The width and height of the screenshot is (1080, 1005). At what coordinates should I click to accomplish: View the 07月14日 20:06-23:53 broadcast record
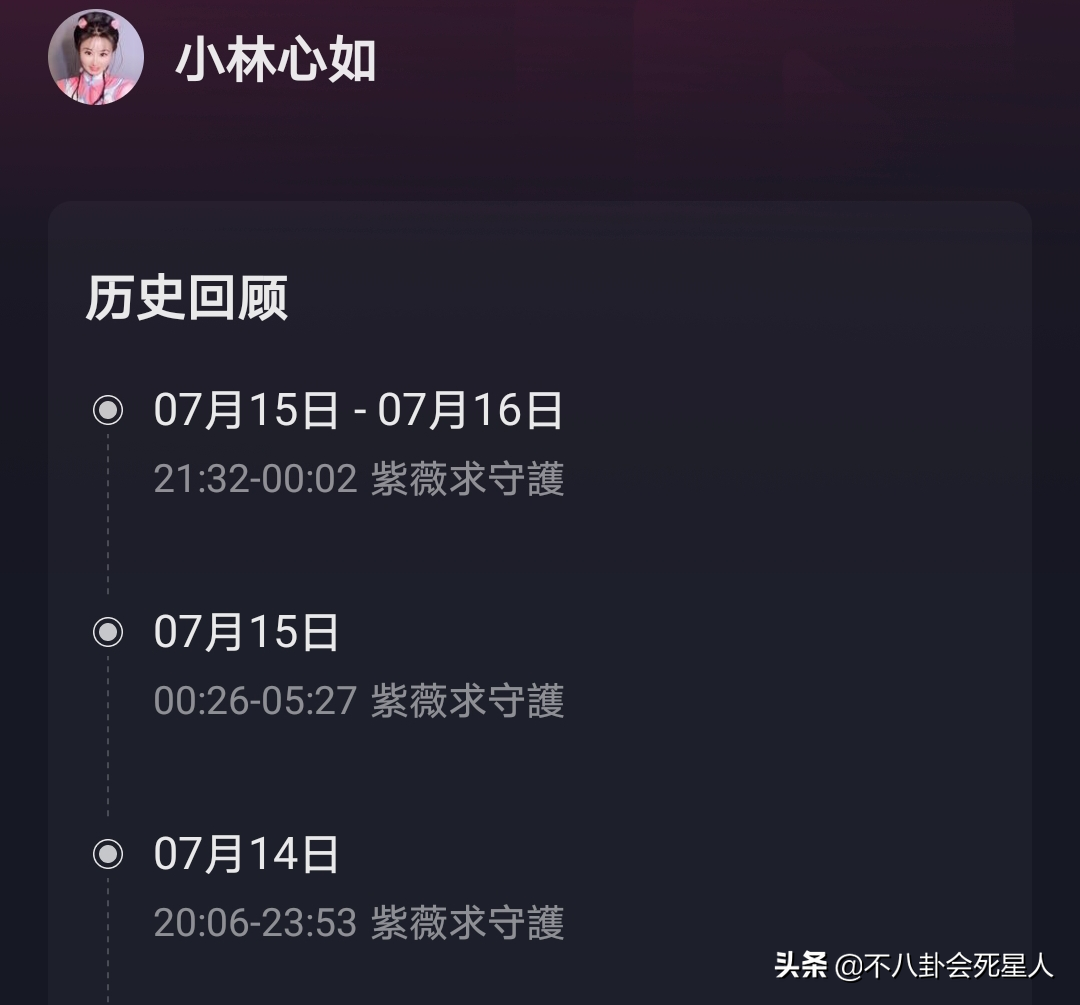click(x=358, y=888)
